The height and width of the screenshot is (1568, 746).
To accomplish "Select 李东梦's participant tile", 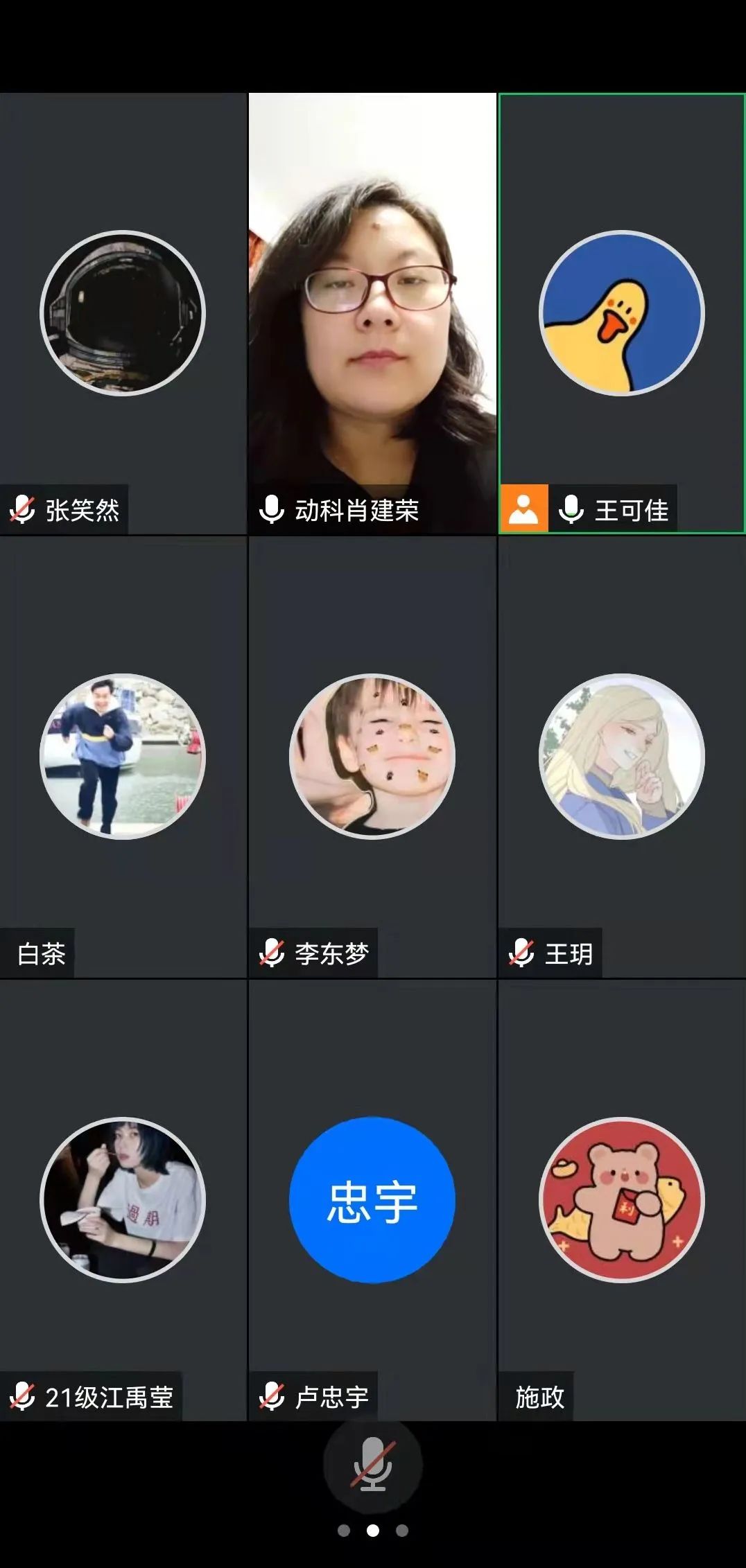I will click(x=373, y=756).
